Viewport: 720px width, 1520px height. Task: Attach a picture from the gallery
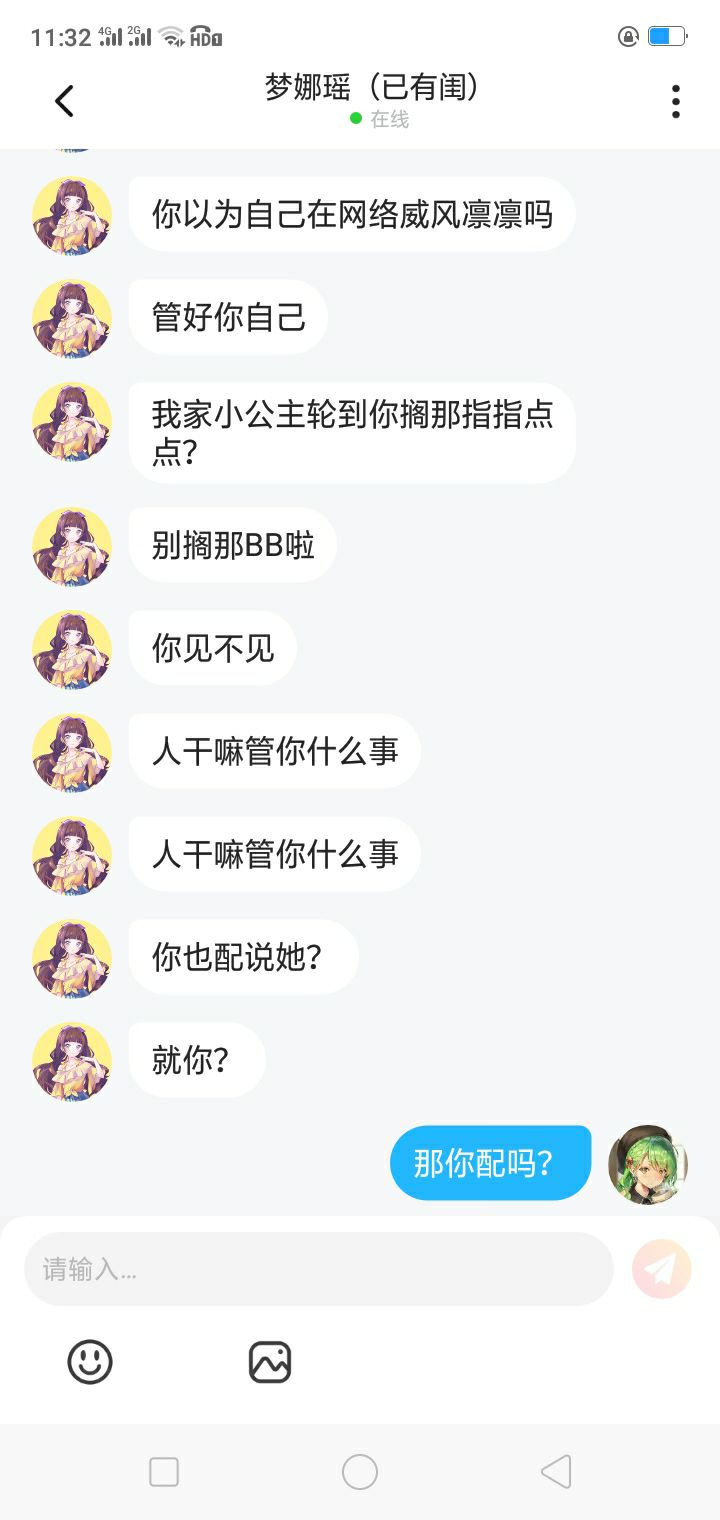[x=270, y=1362]
